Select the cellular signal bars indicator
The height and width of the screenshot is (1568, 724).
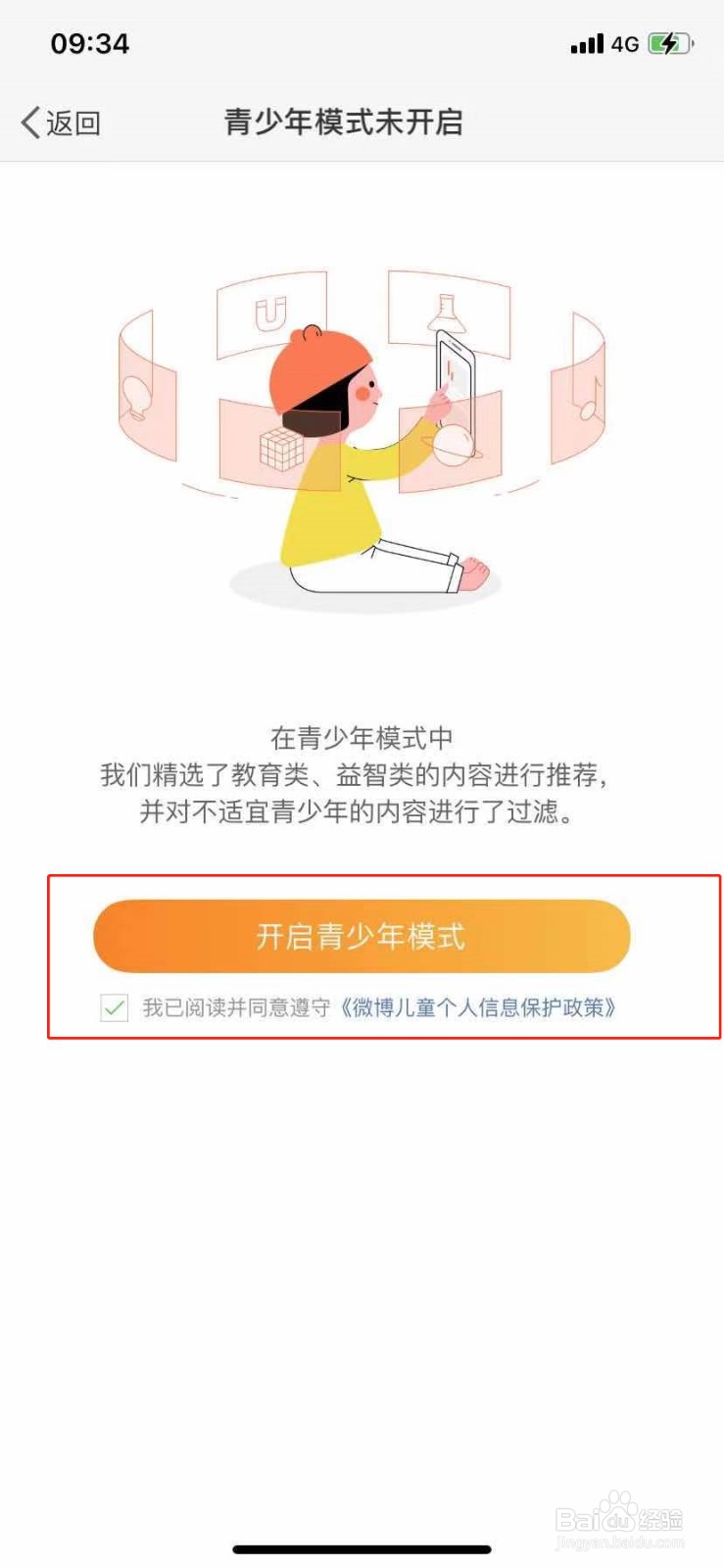pyautogui.click(x=587, y=43)
